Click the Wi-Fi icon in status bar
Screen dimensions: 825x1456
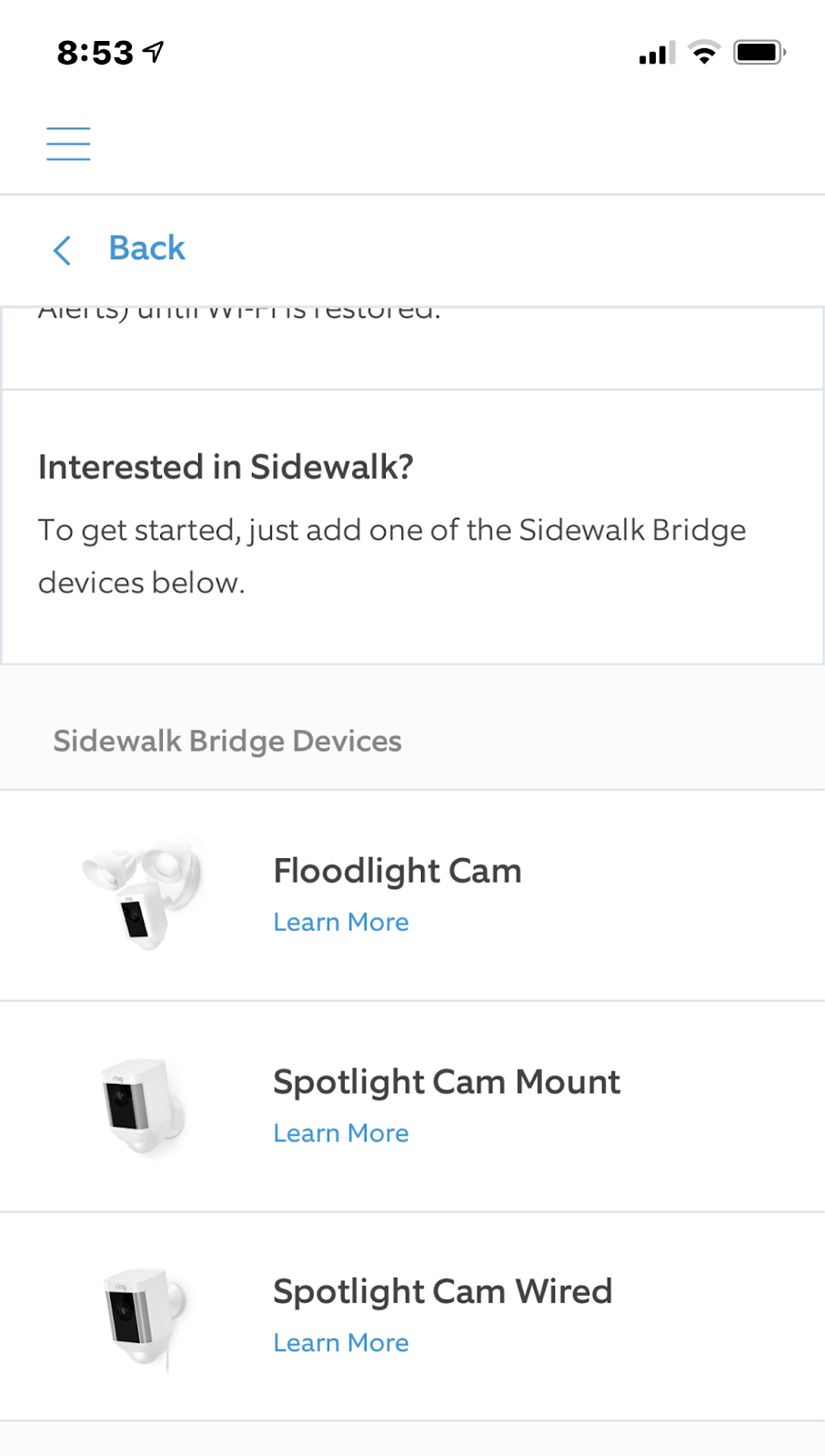point(703,52)
